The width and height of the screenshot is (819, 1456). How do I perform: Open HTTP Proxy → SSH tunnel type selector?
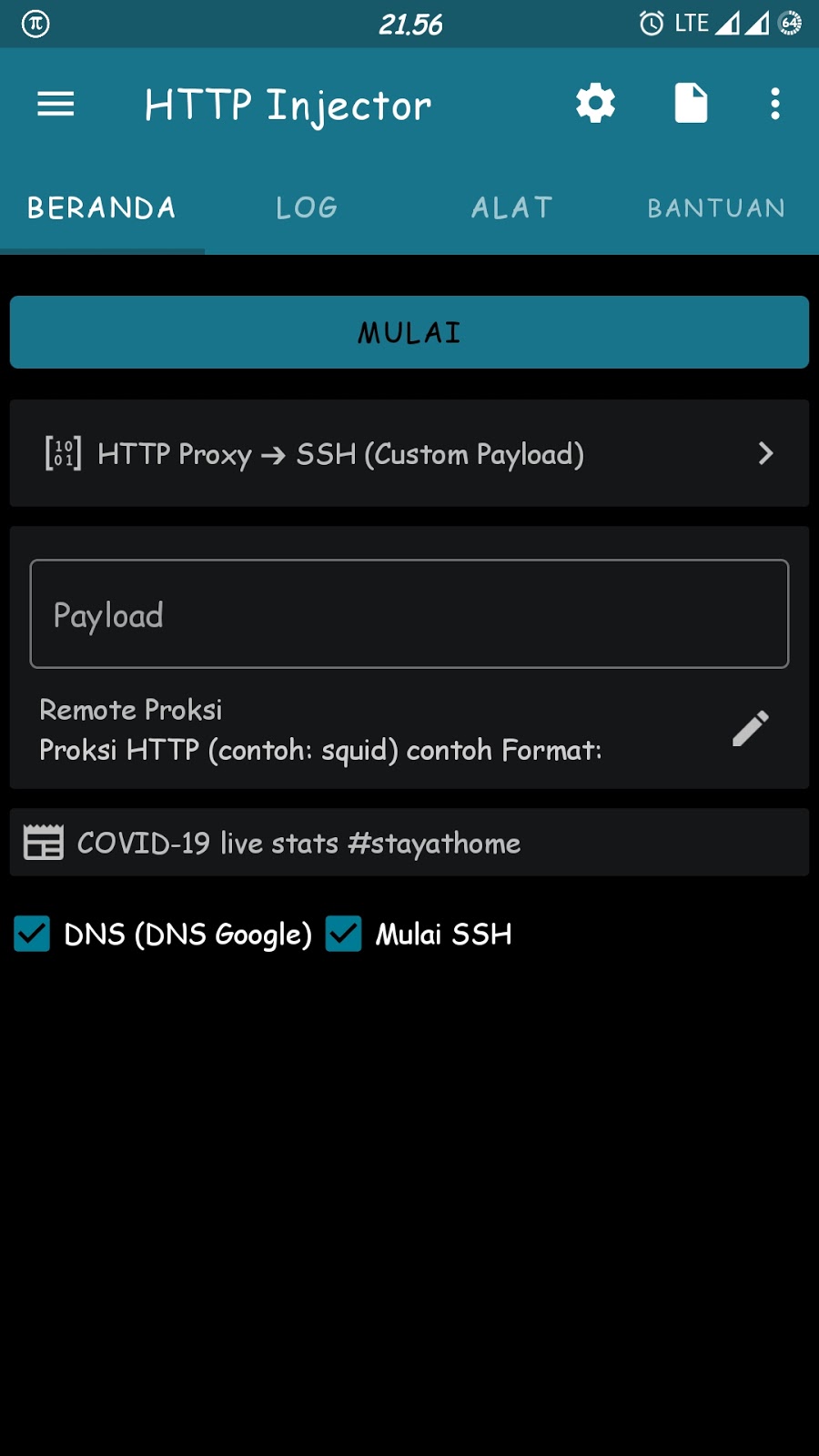pos(409,453)
